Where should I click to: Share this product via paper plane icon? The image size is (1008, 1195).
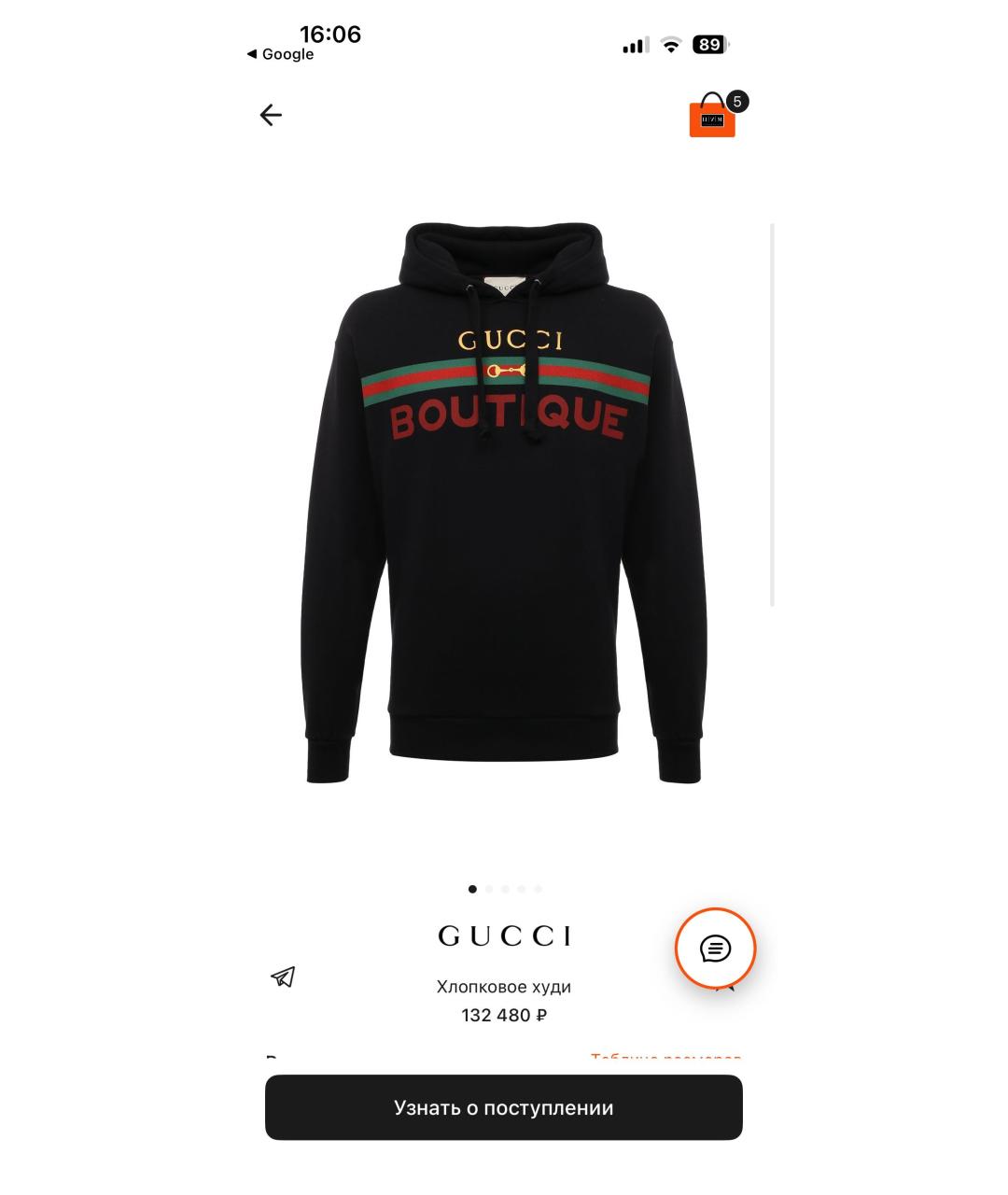click(283, 977)
